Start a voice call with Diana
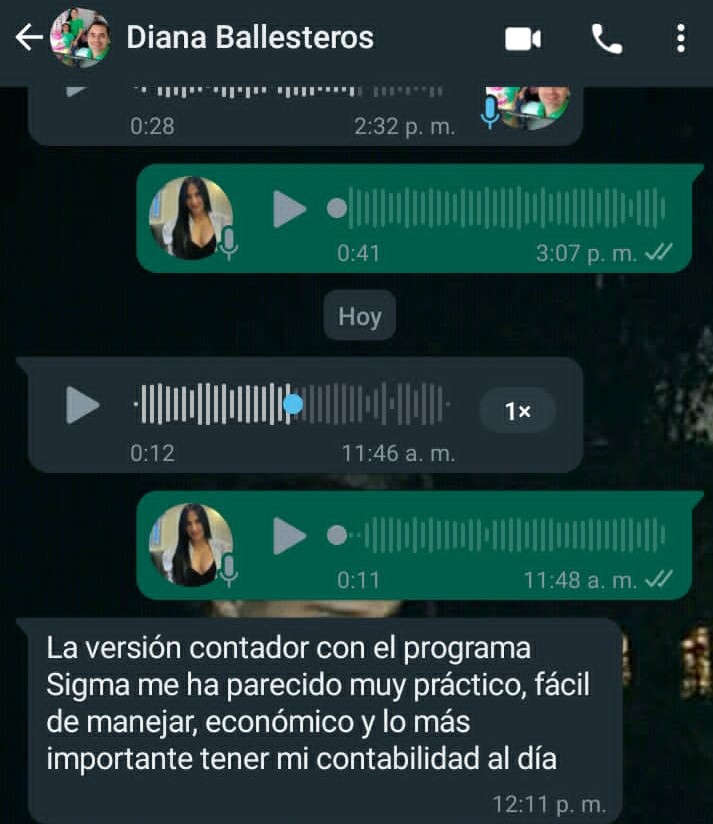The width and height of the screenshot is (713, 824). click(x=606, y=39)
